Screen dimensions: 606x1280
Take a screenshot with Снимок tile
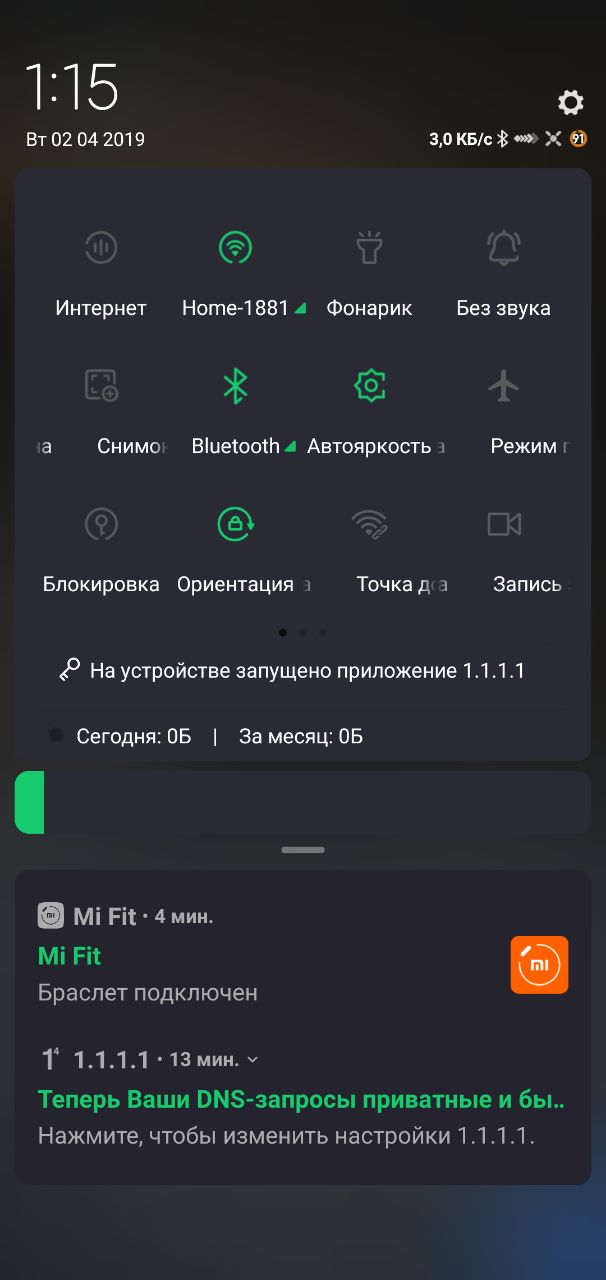pyautogui.click(x=101, y=385)
